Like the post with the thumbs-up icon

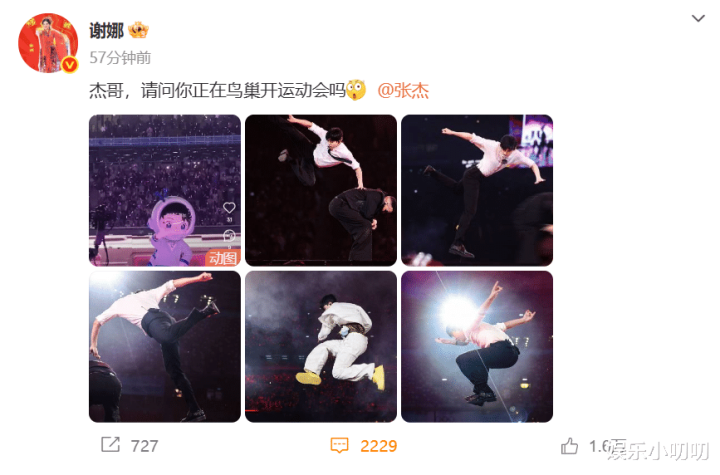coord(569,446)
